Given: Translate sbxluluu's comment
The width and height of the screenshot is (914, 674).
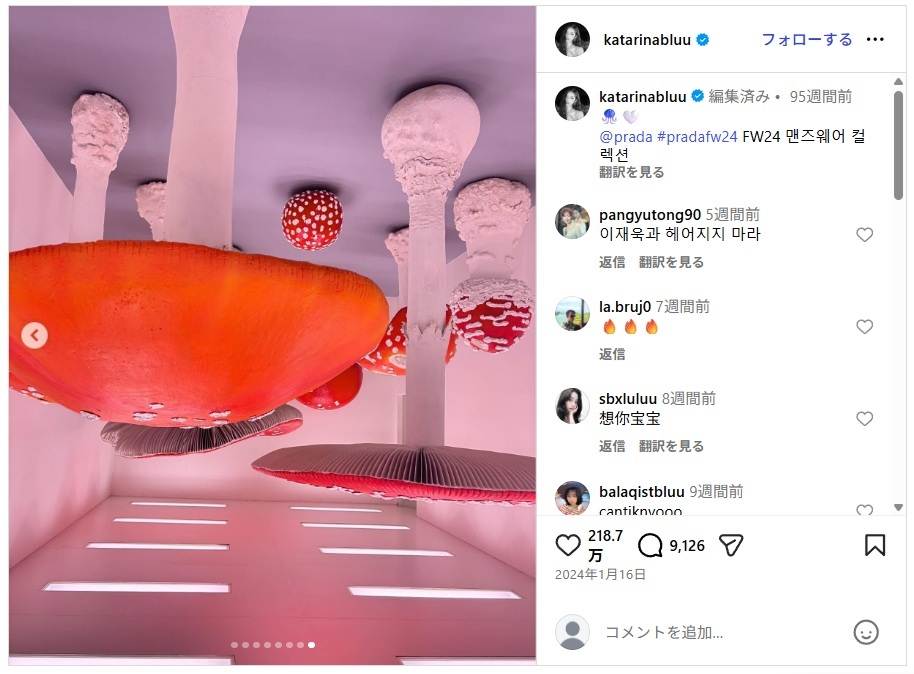Looking at the screenshot, I should click(671, 446).
